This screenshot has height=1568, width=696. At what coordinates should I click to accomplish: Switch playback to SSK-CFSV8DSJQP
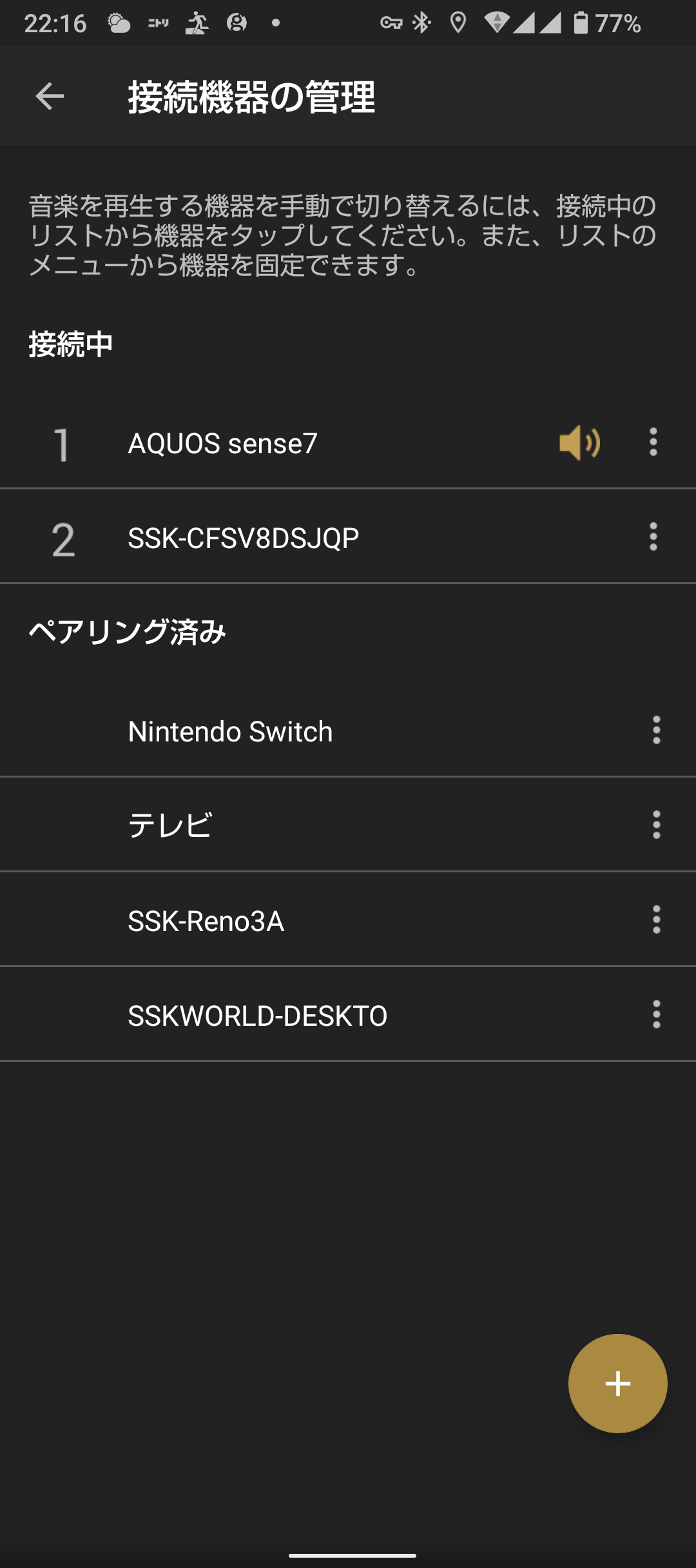click(348, 536)
